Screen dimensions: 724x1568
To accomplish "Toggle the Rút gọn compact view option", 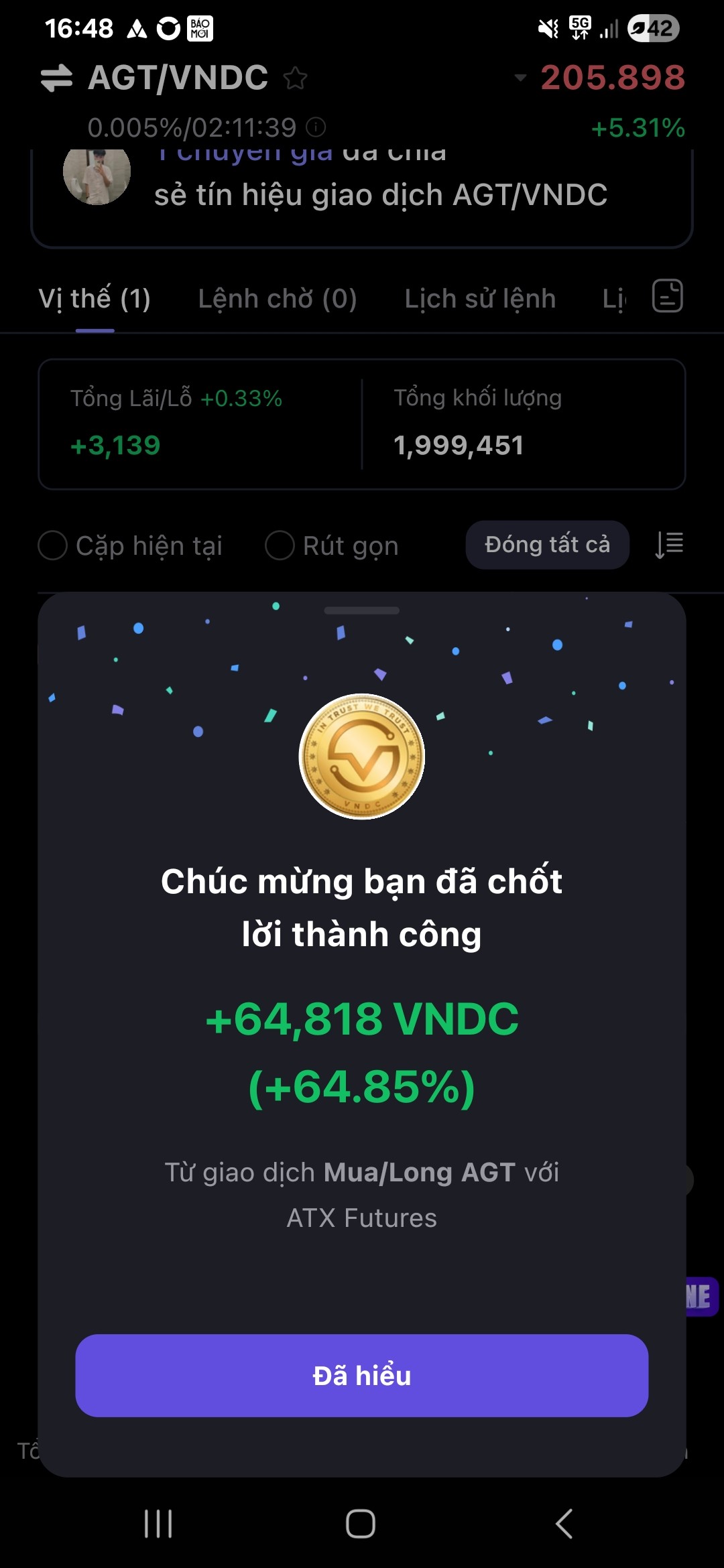I will pos(280,545).
